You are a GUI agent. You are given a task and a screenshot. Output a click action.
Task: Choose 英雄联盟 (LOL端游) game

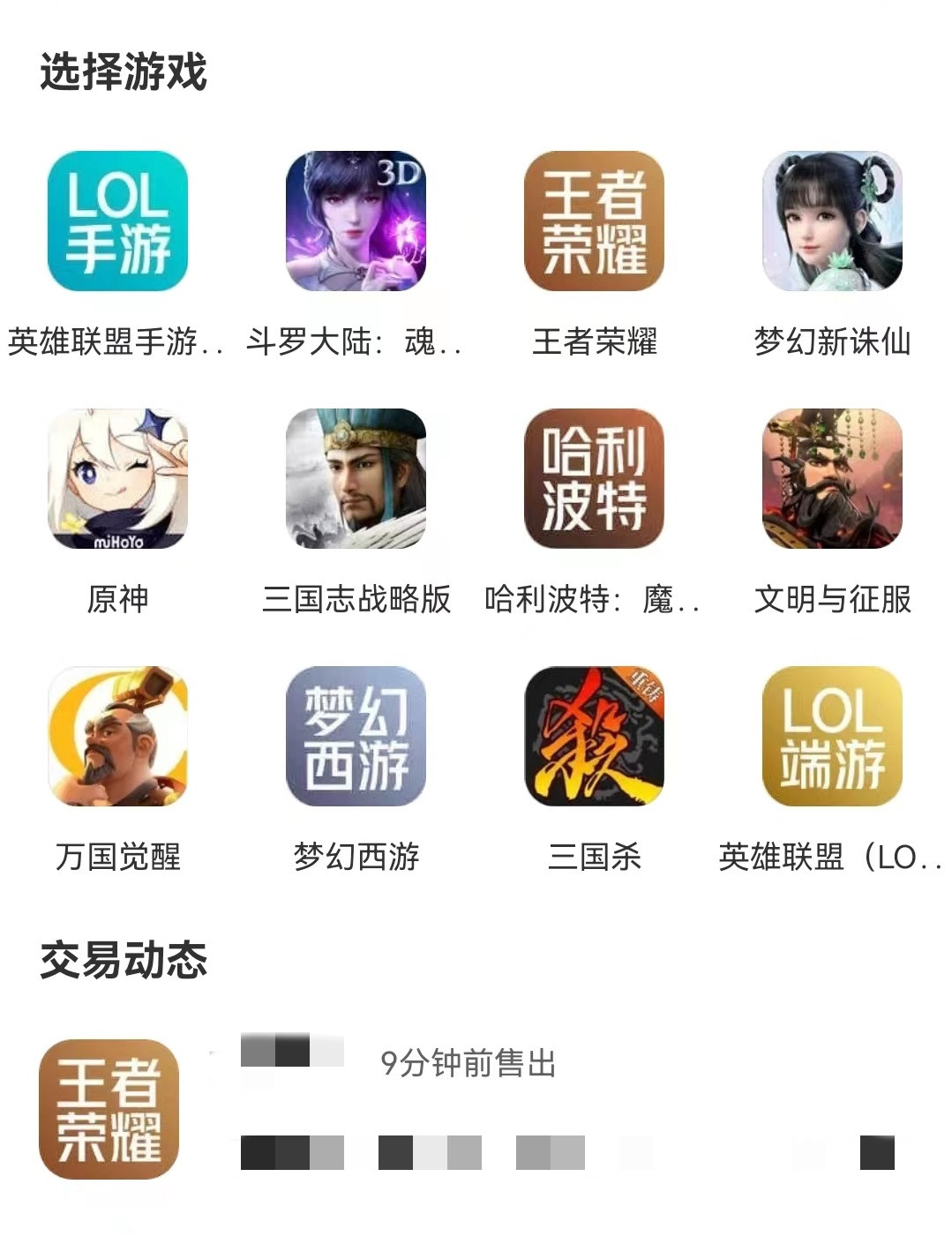(x=832, y=737)
